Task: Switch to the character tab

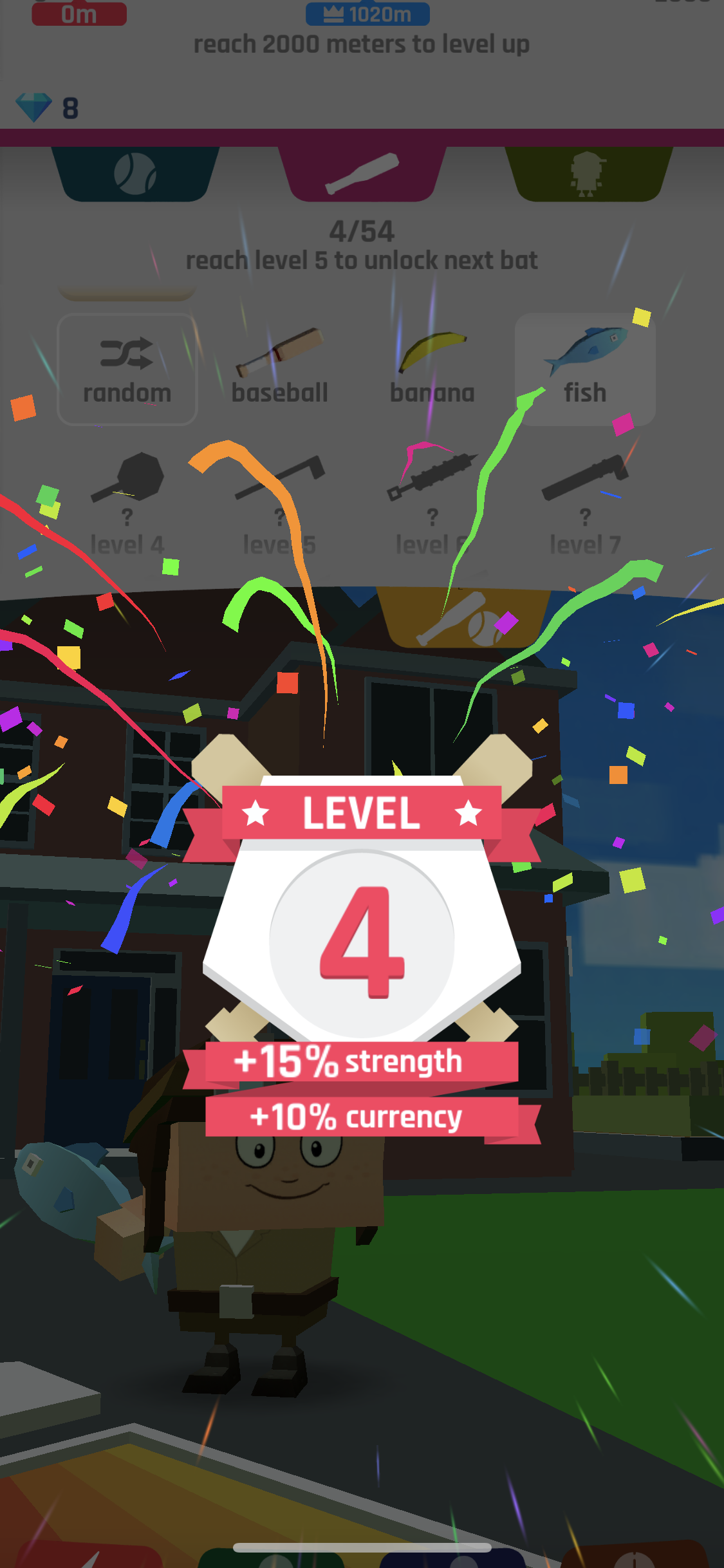Action: click(588, 174)
